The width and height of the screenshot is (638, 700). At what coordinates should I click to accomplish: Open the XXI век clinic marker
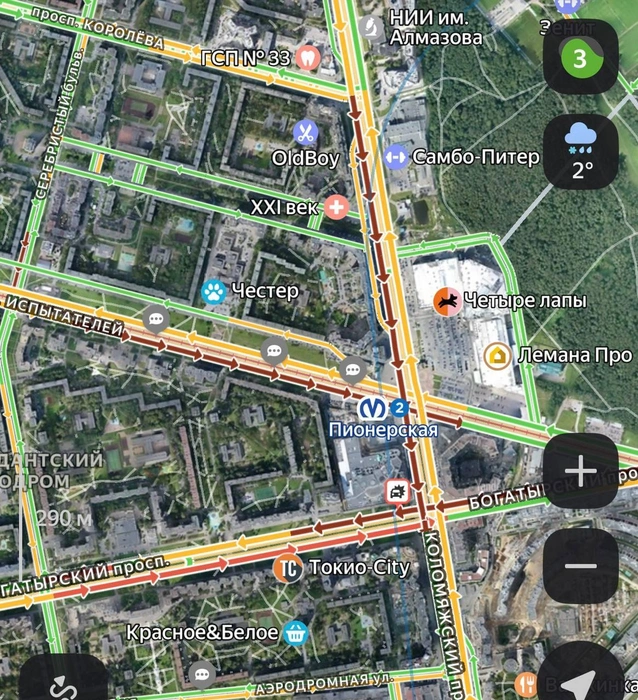tap(337, 207)
